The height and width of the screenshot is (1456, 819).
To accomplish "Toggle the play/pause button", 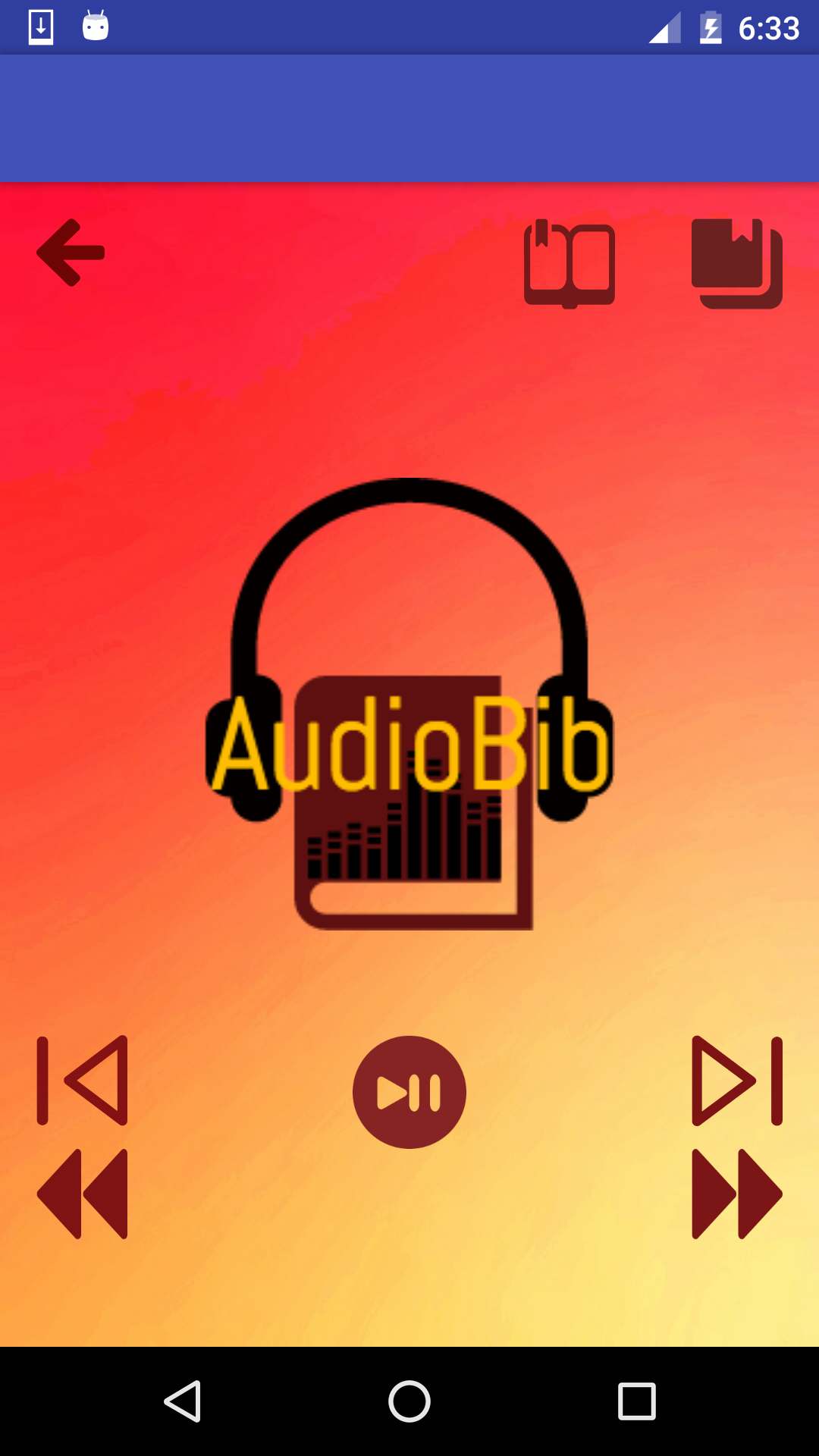I will [x=409, y=1092].
